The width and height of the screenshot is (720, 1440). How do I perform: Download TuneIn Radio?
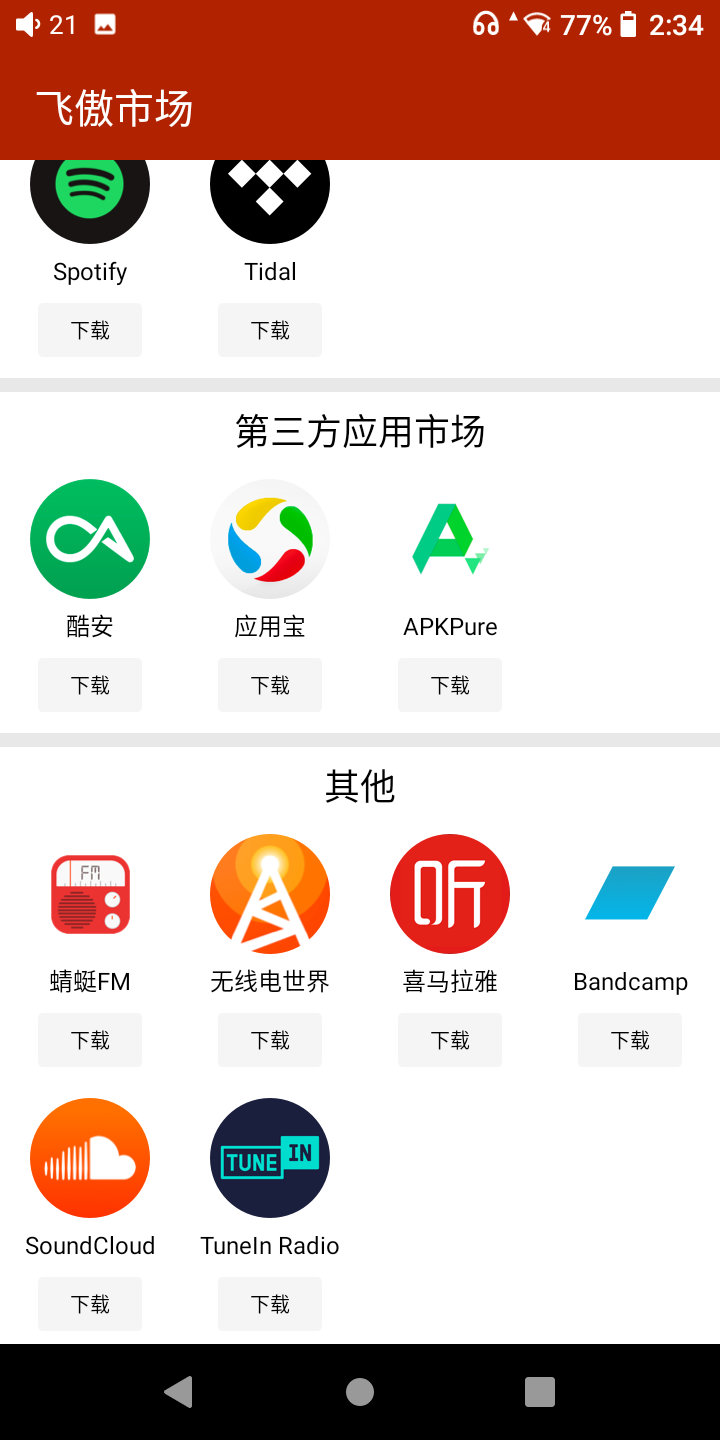tap(270, 1304)
